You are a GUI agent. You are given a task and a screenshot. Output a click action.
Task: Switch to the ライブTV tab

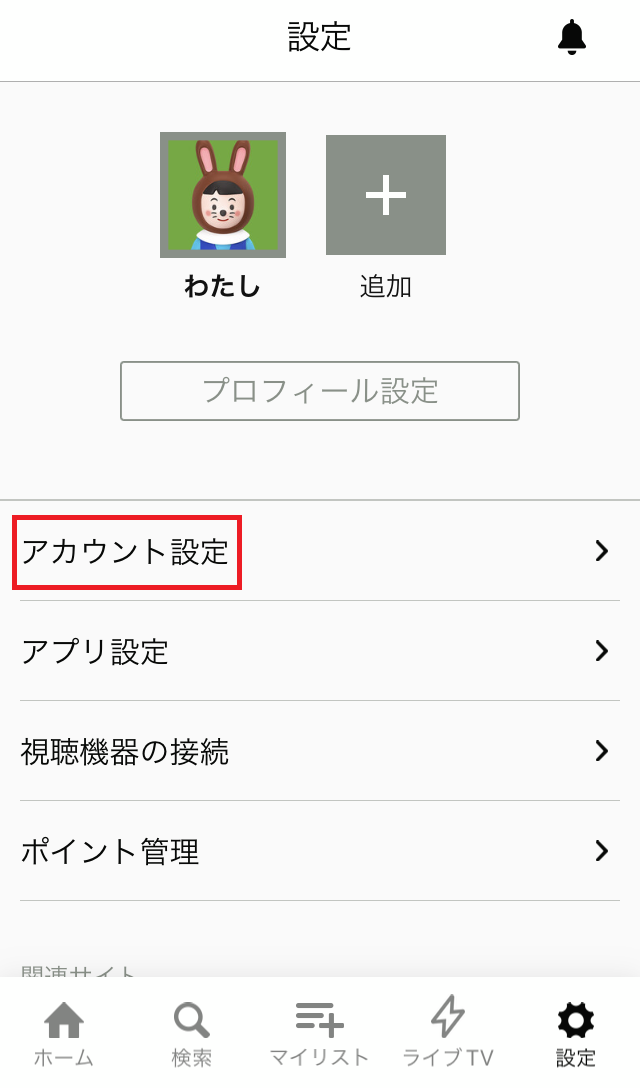pyautogui.click(x=448, y=1034)
